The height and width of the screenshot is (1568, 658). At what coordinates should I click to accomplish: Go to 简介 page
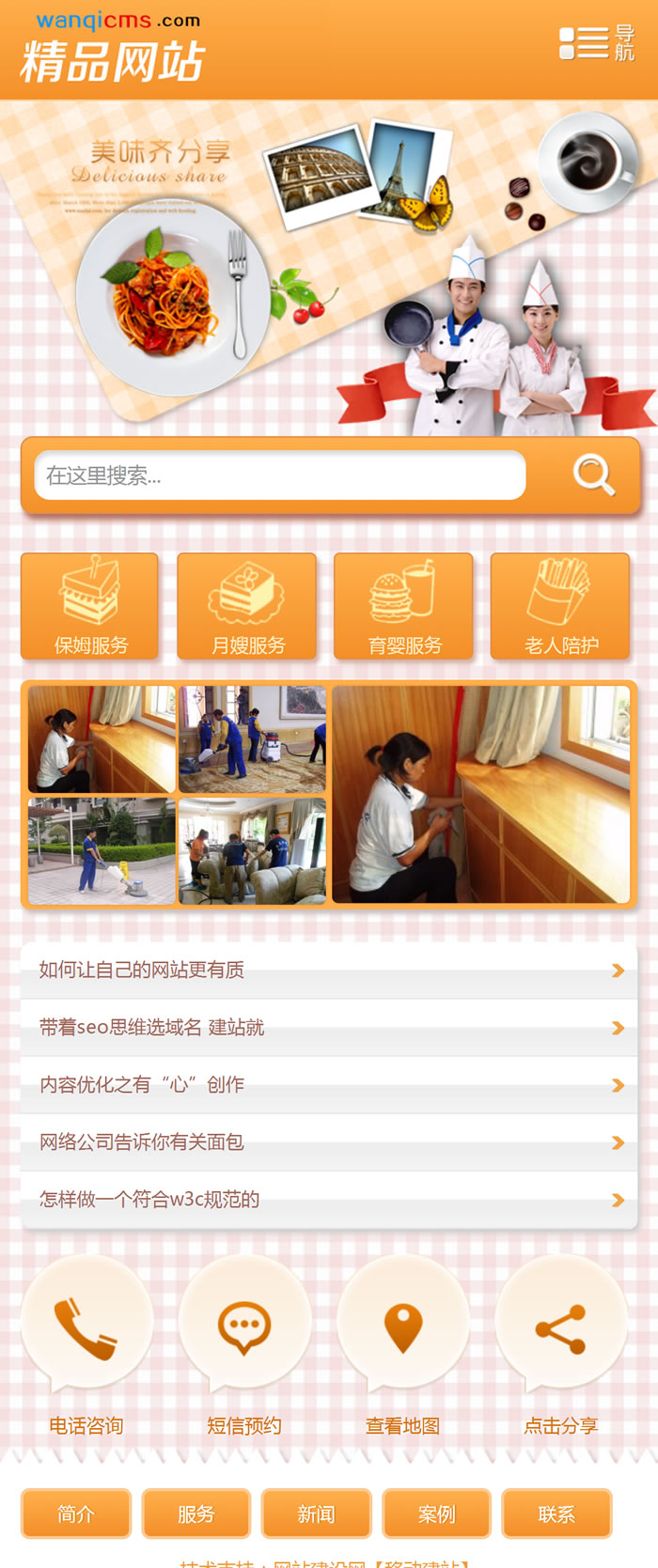pos(76,1514)
